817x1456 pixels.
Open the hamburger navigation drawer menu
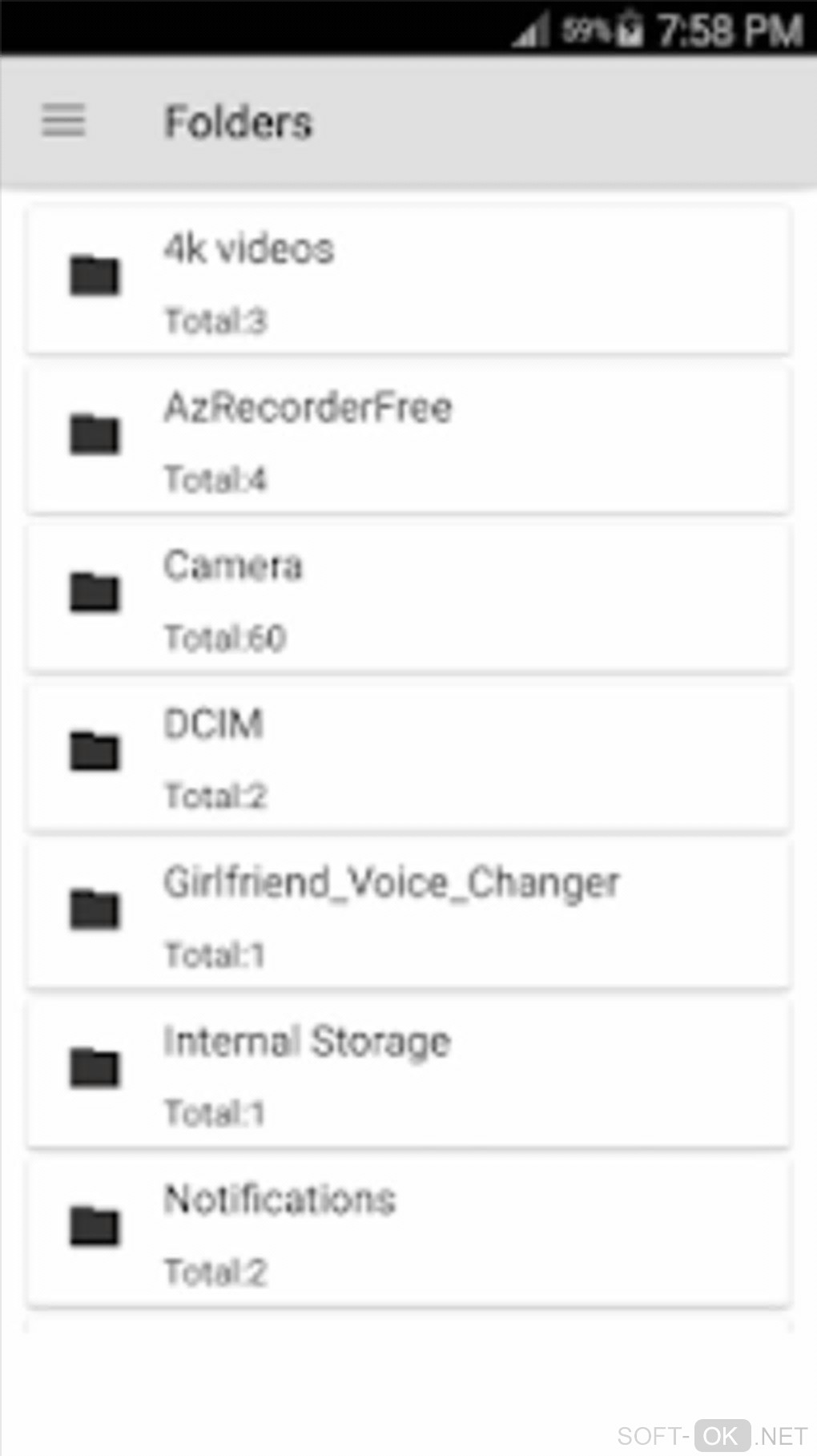[x=63, y=121]
